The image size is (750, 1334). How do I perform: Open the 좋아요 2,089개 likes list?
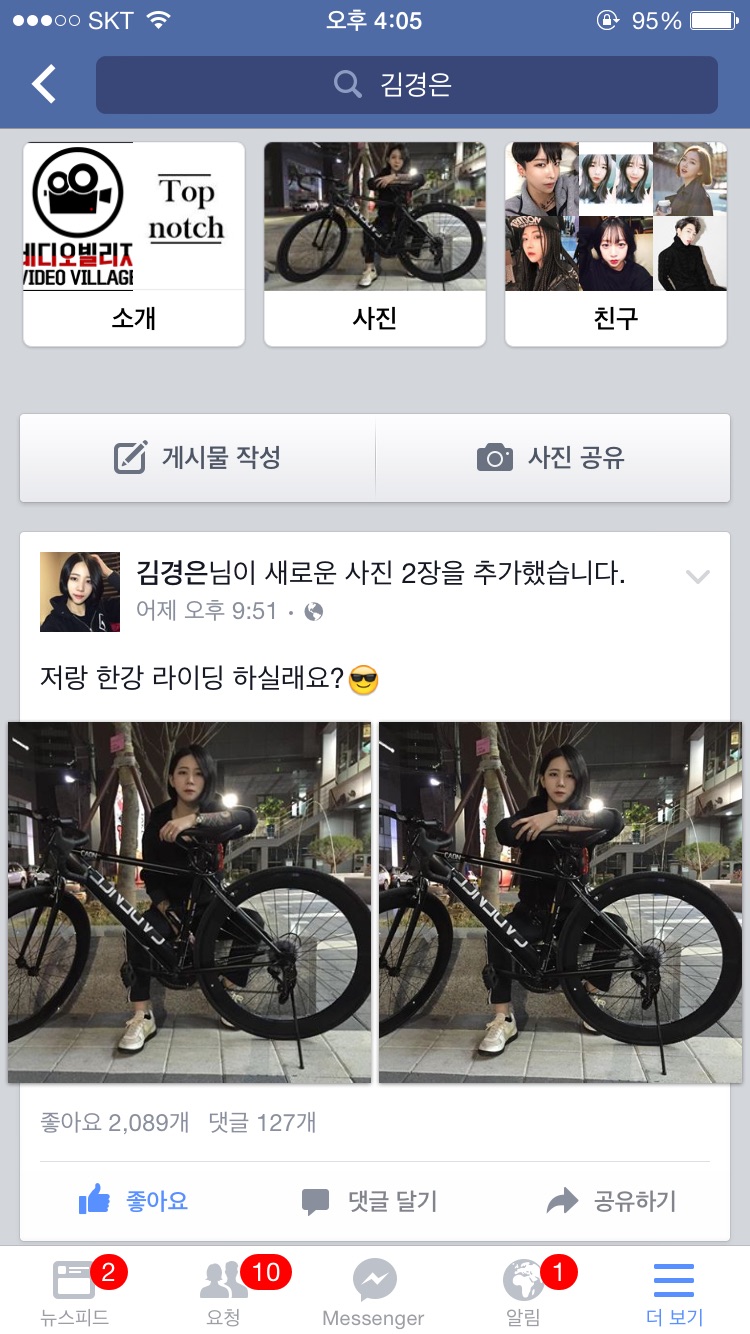(x=115, y=1122)
